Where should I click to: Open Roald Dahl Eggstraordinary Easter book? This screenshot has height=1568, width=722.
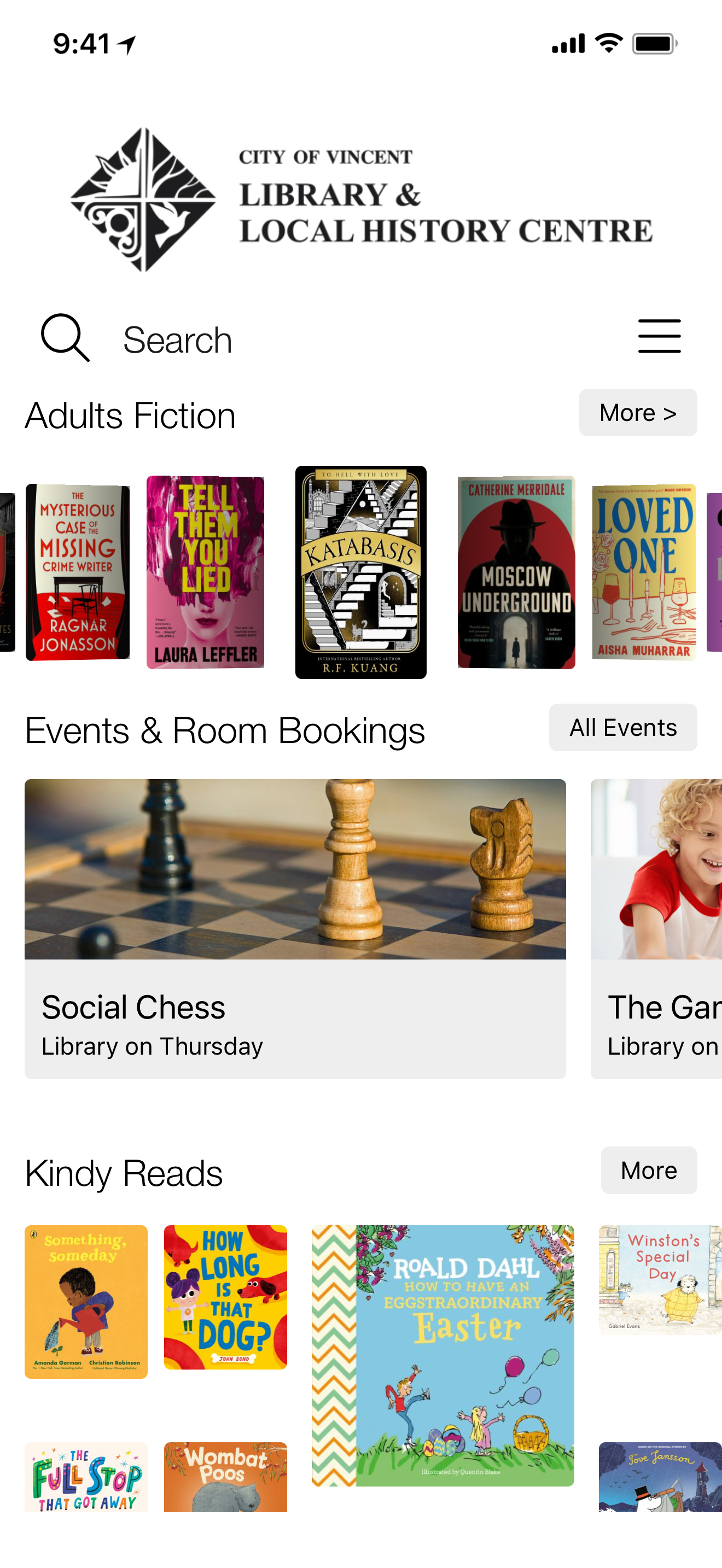442,1355
